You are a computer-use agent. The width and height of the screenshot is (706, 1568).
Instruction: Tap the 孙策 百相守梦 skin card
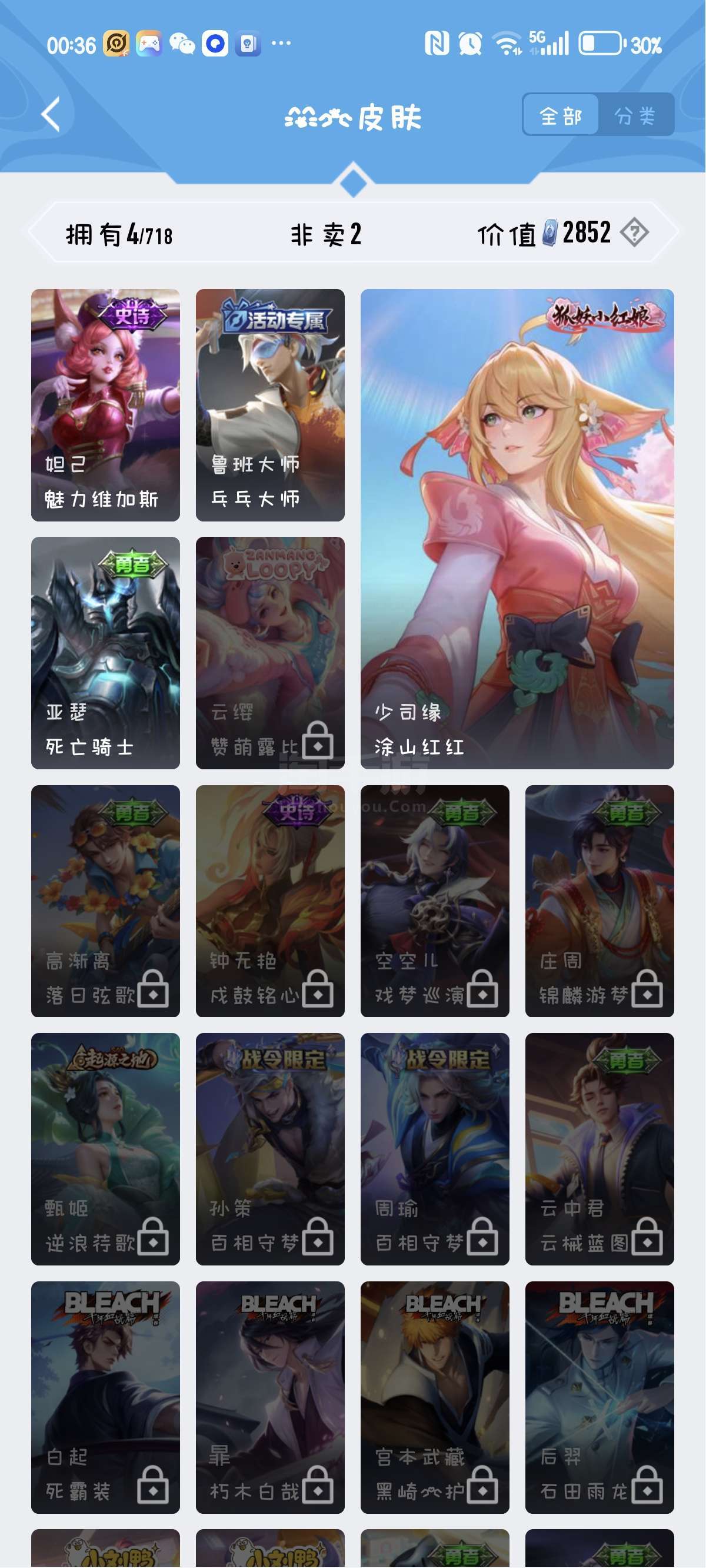click(x=270, y=1149)
